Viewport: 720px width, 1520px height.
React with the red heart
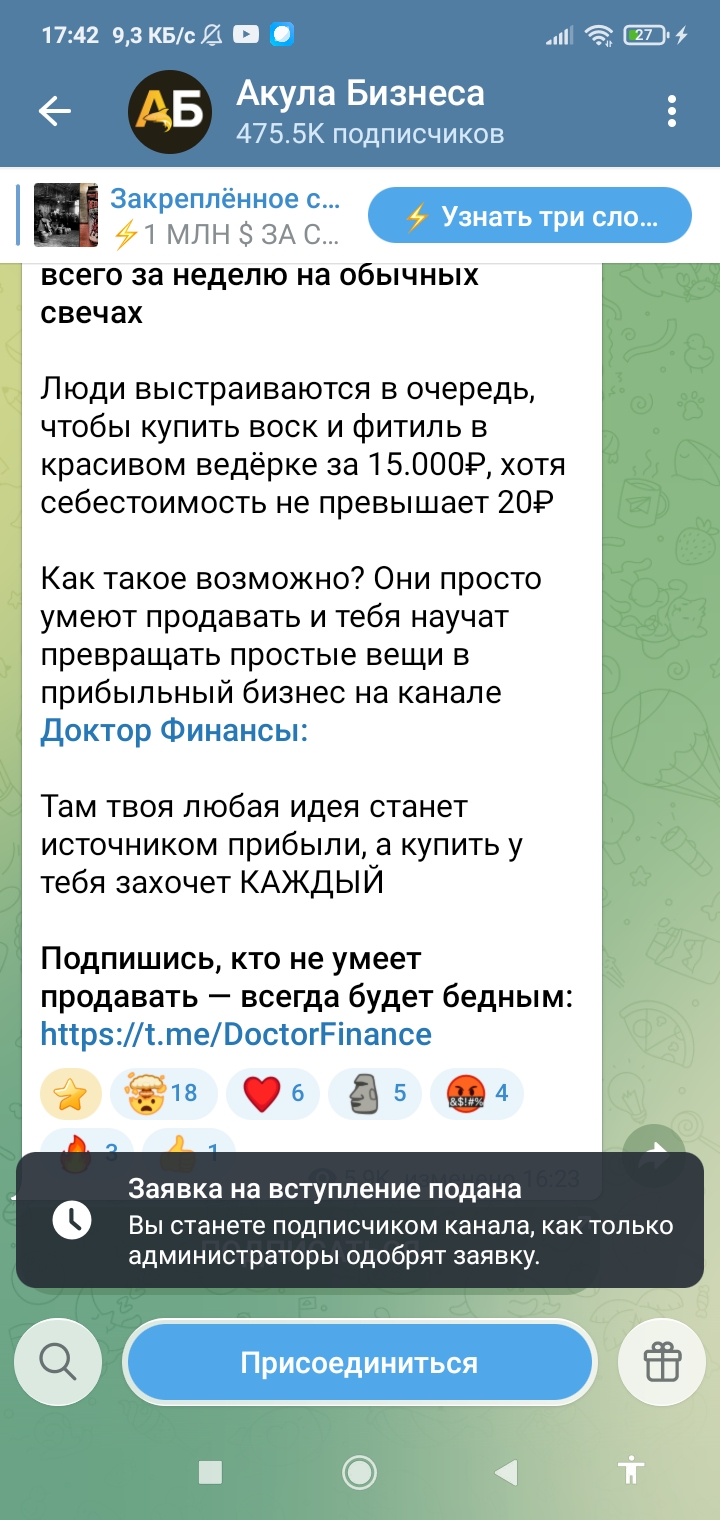click(x=273, y=1093)
